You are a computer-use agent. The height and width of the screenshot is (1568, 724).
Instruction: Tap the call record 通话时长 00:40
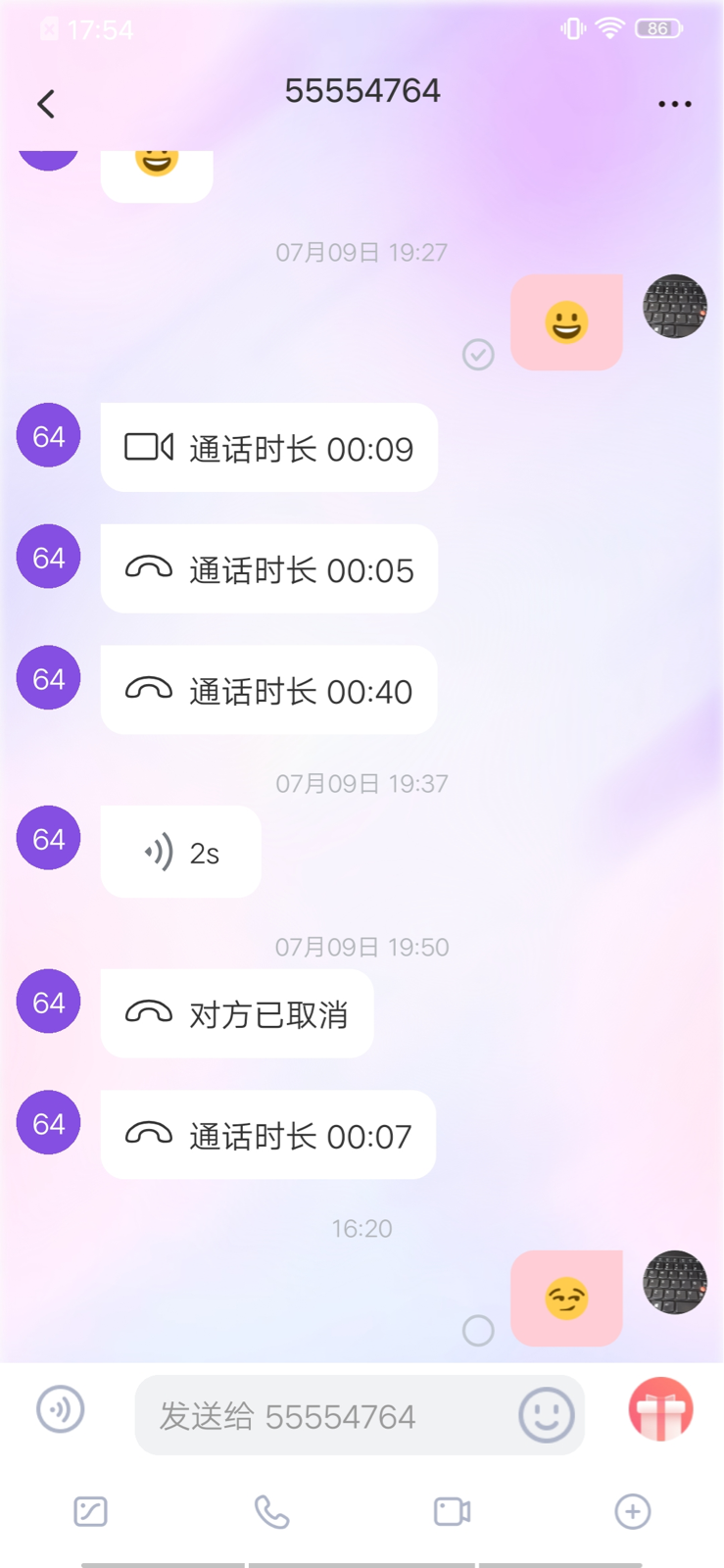(x=268, y=691)
